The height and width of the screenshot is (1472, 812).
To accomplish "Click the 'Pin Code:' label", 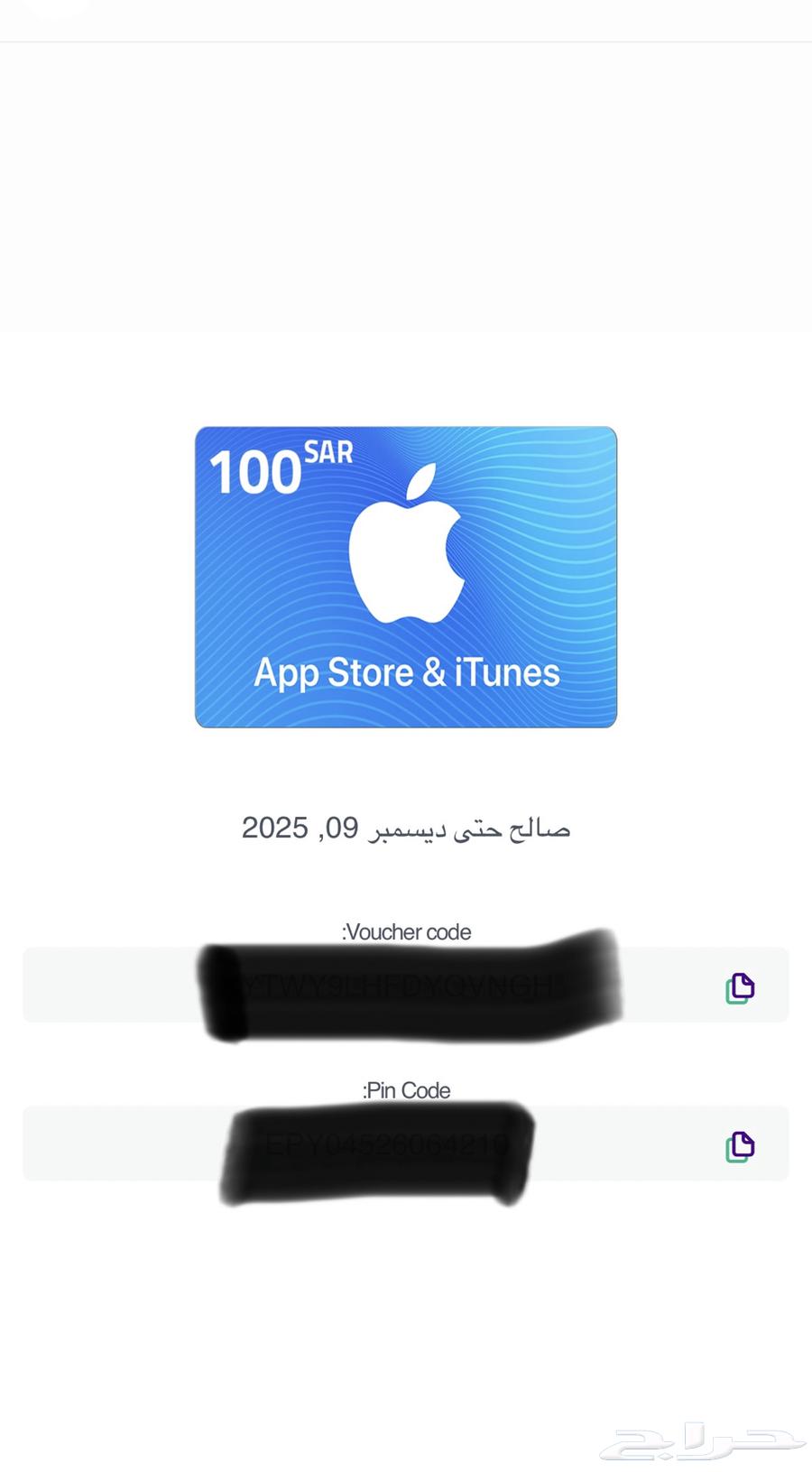I will click(x=406, y=1090).
